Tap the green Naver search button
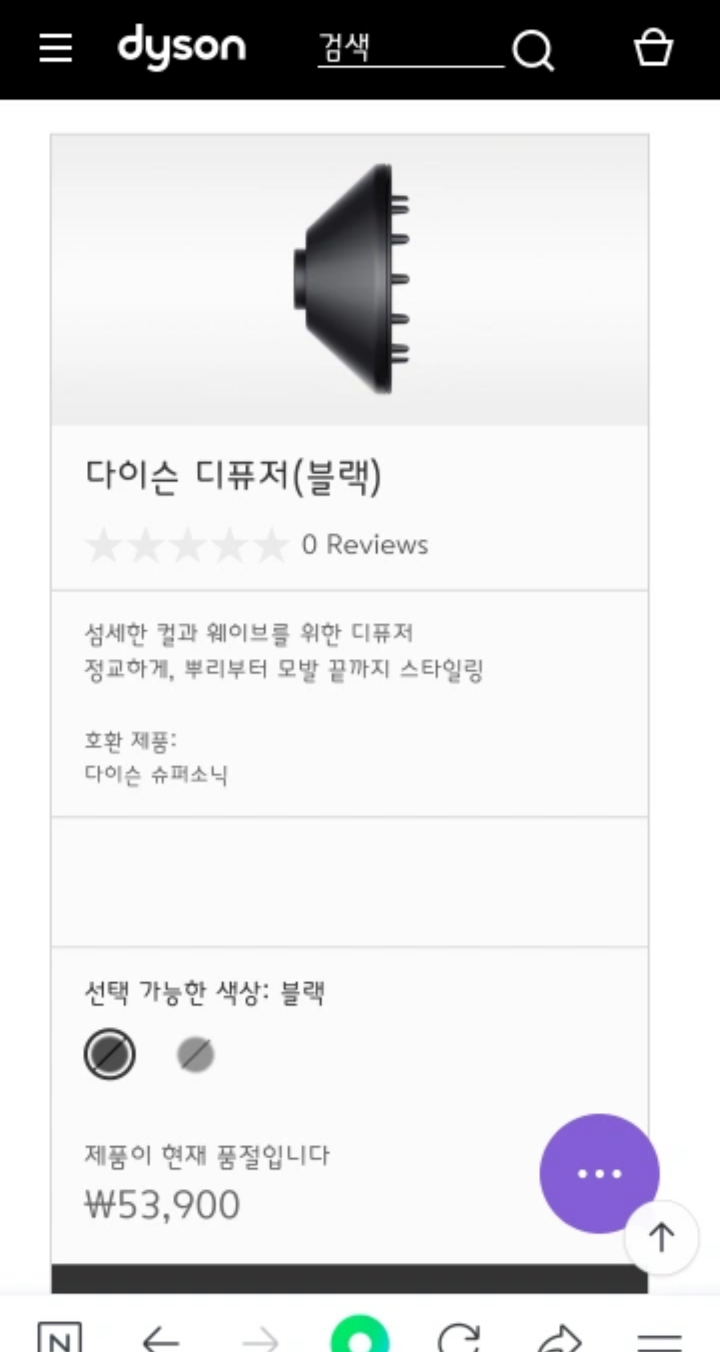Screen dimensions: 720x1352 tap(360, 1335)
